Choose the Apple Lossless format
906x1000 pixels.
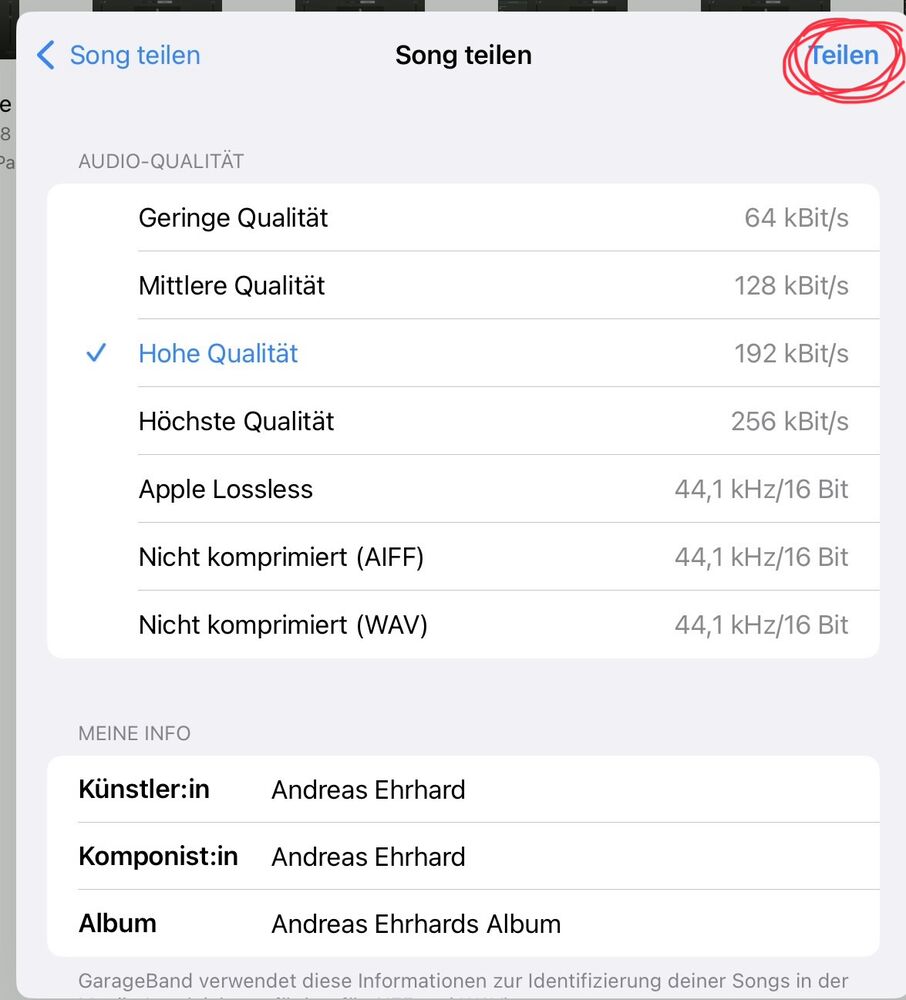463,489
